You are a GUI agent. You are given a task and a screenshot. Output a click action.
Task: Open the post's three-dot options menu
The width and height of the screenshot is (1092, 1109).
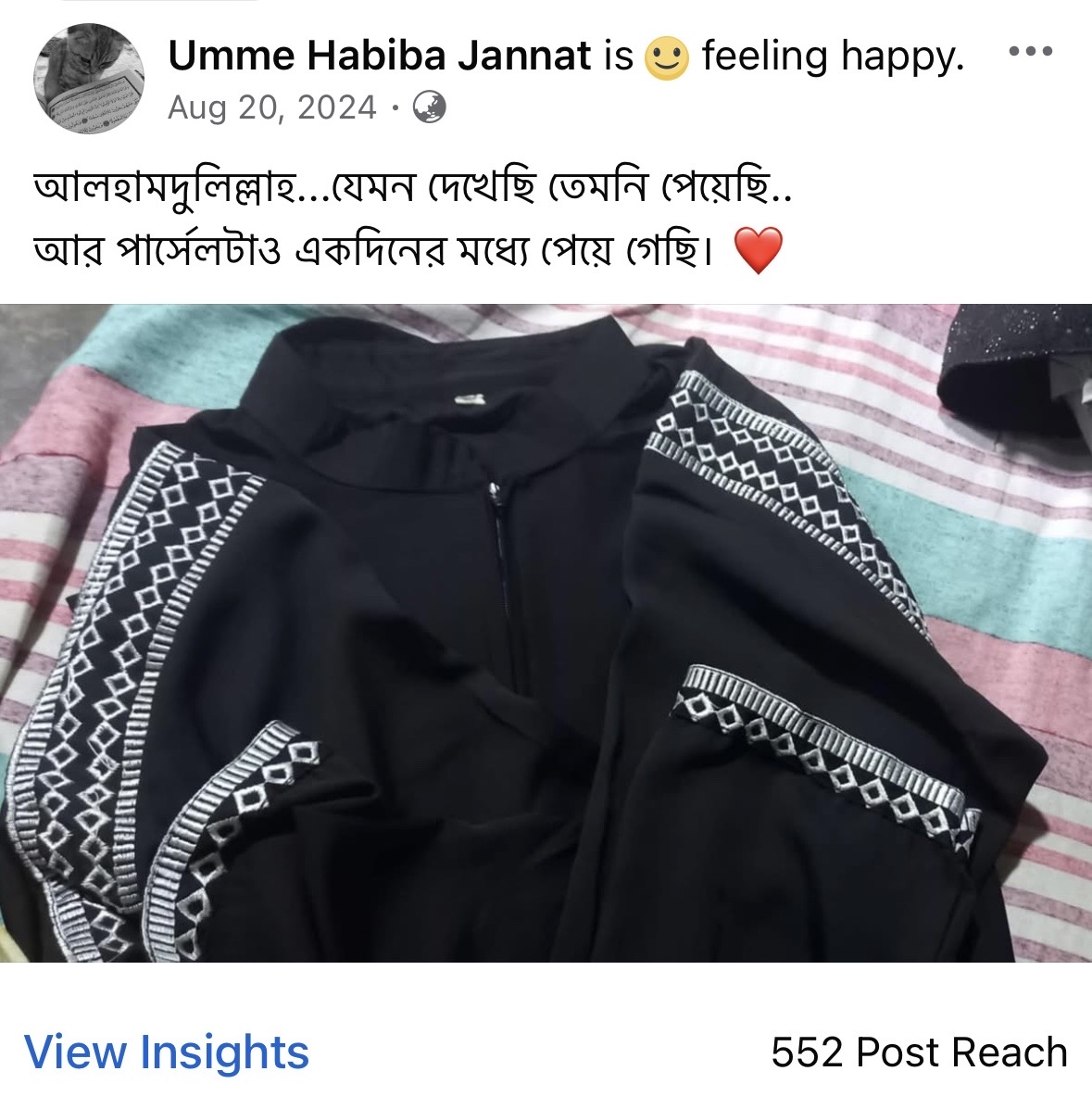(1030, 52)
